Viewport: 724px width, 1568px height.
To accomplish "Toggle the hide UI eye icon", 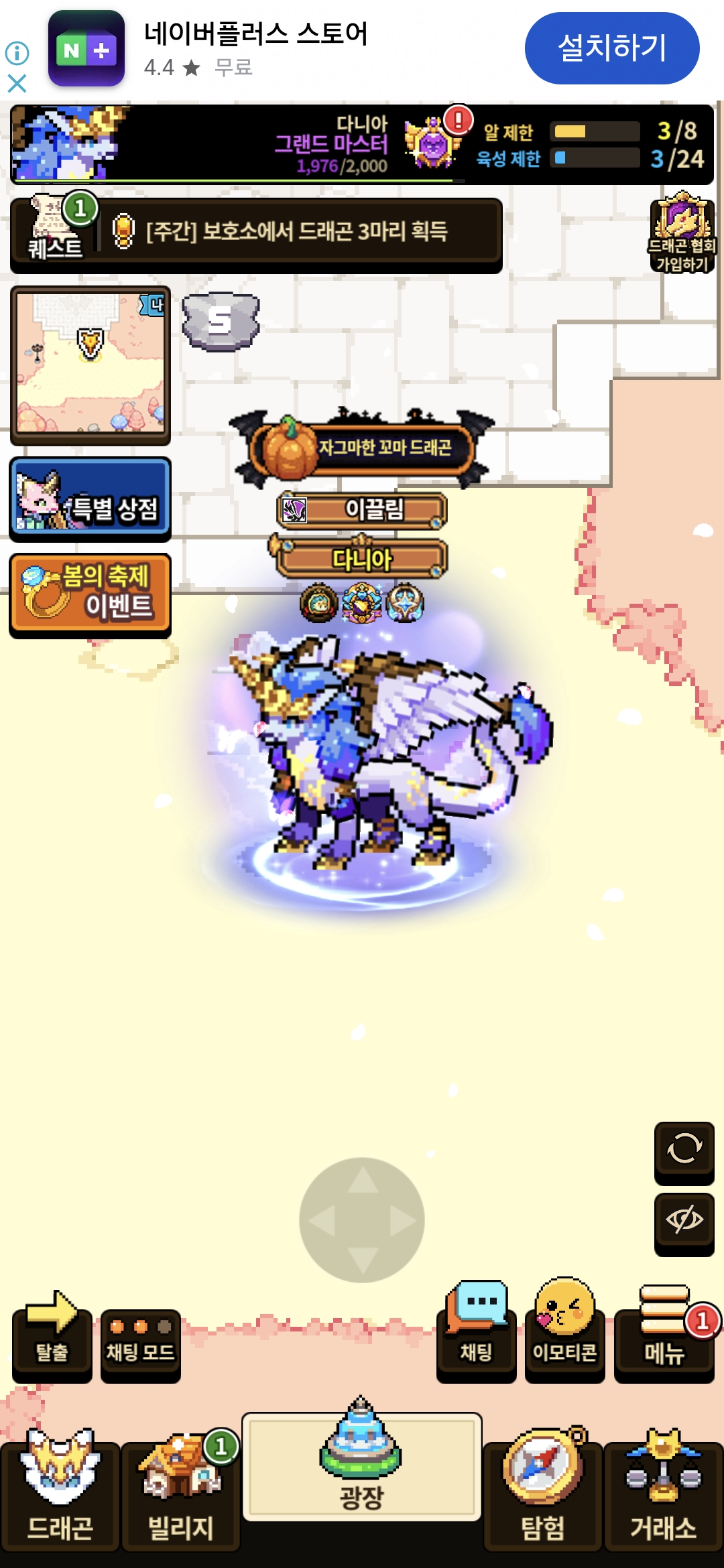I will (684, 1221).
